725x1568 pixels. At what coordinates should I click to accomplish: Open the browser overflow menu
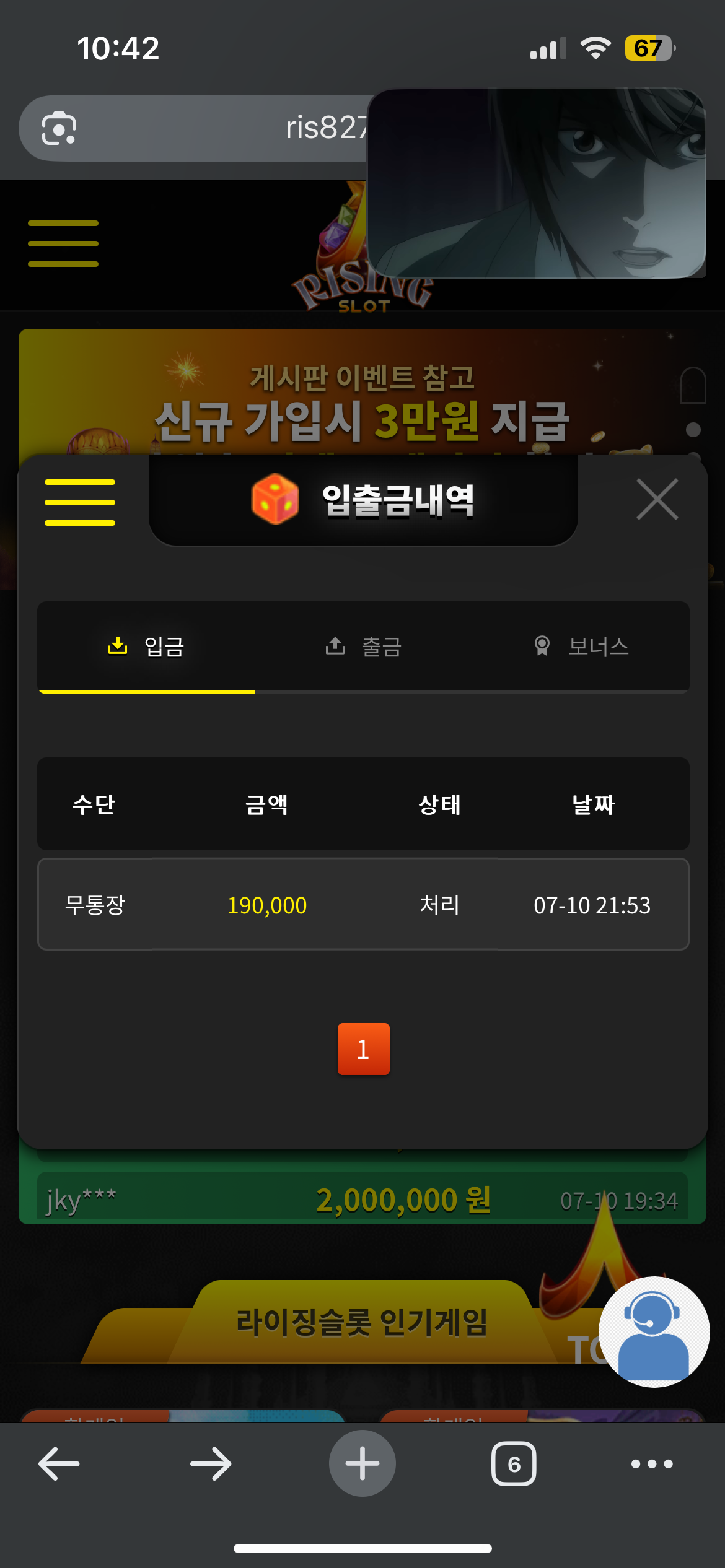(652, 1464)
